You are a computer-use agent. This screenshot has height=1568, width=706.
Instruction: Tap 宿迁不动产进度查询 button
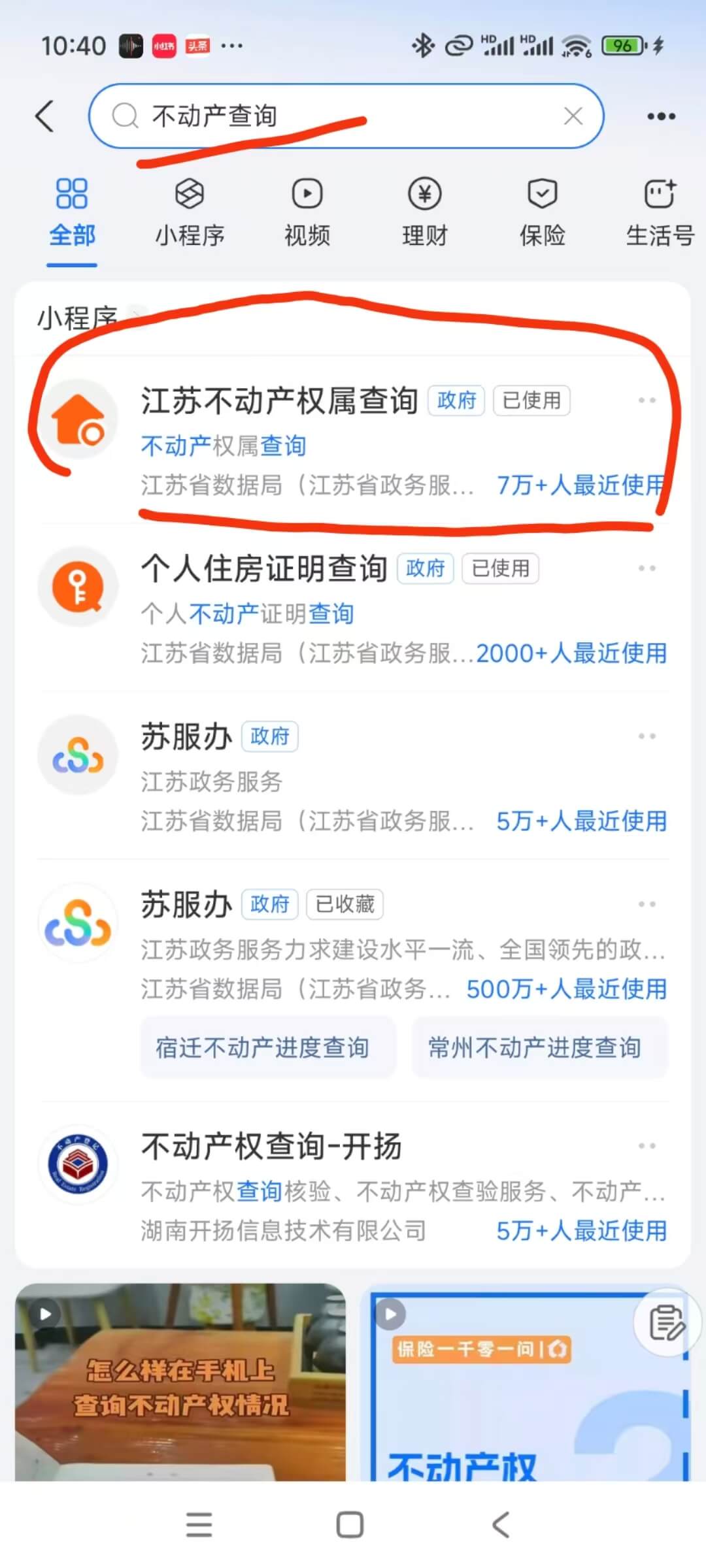click(267, 1048)
